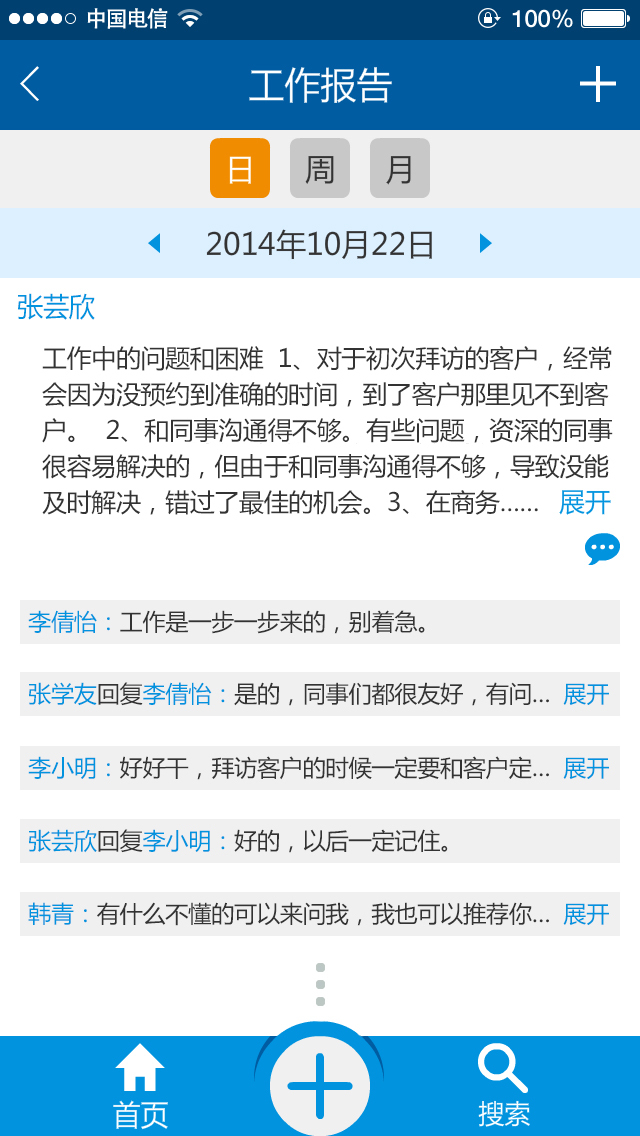Open 张芸欣's reply to 李小明

pos(319,841)
